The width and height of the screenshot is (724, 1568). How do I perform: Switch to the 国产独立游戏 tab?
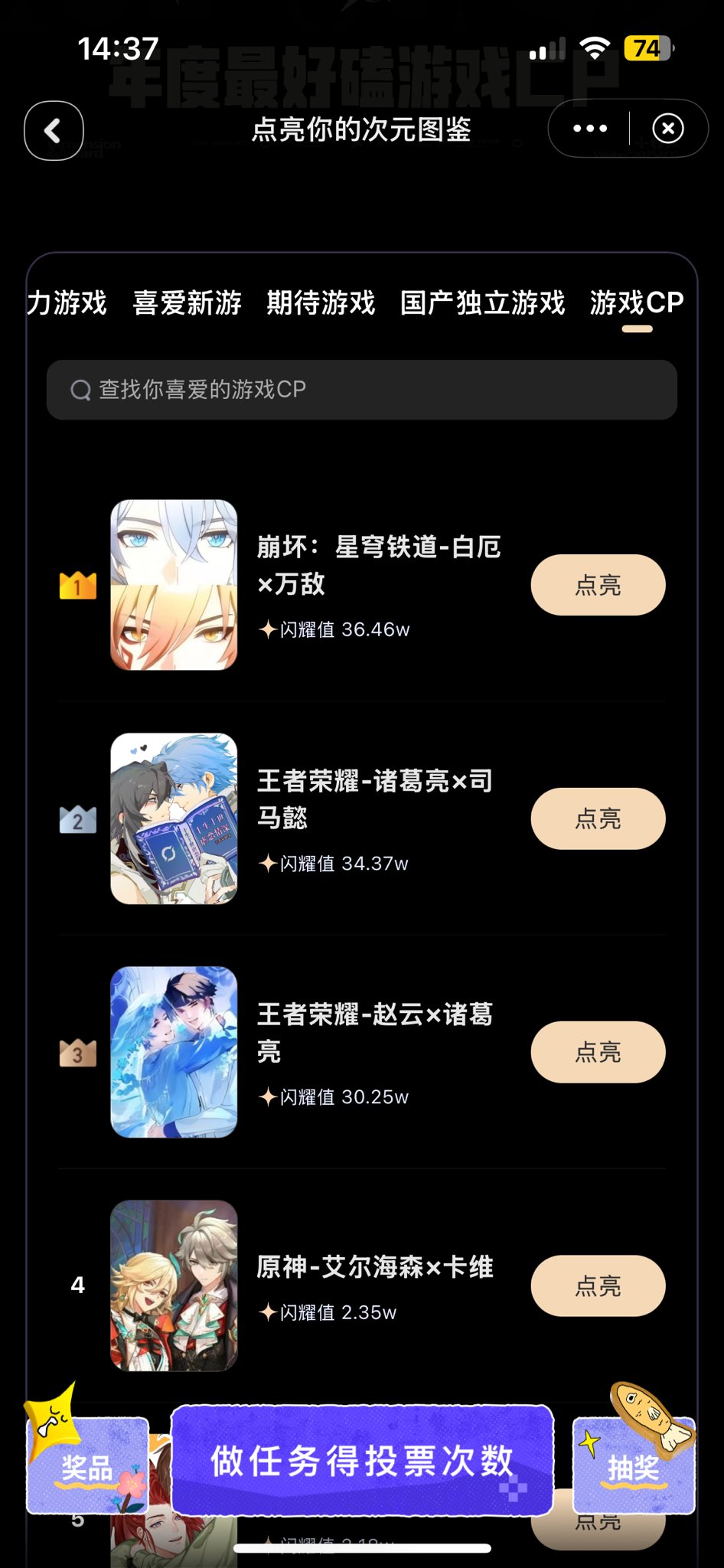point(482,303)
